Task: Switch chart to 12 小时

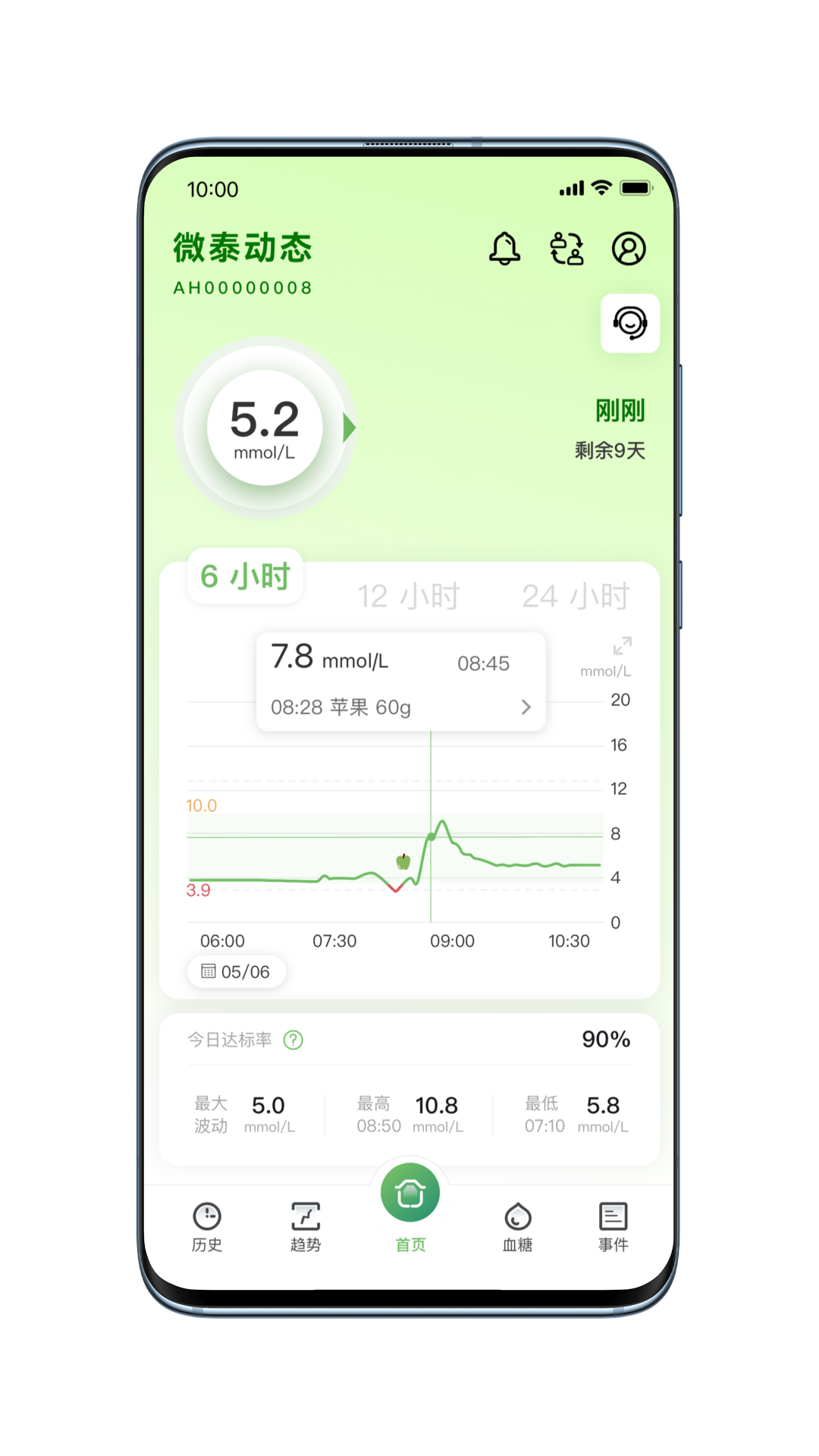Action: pos(409,596)
